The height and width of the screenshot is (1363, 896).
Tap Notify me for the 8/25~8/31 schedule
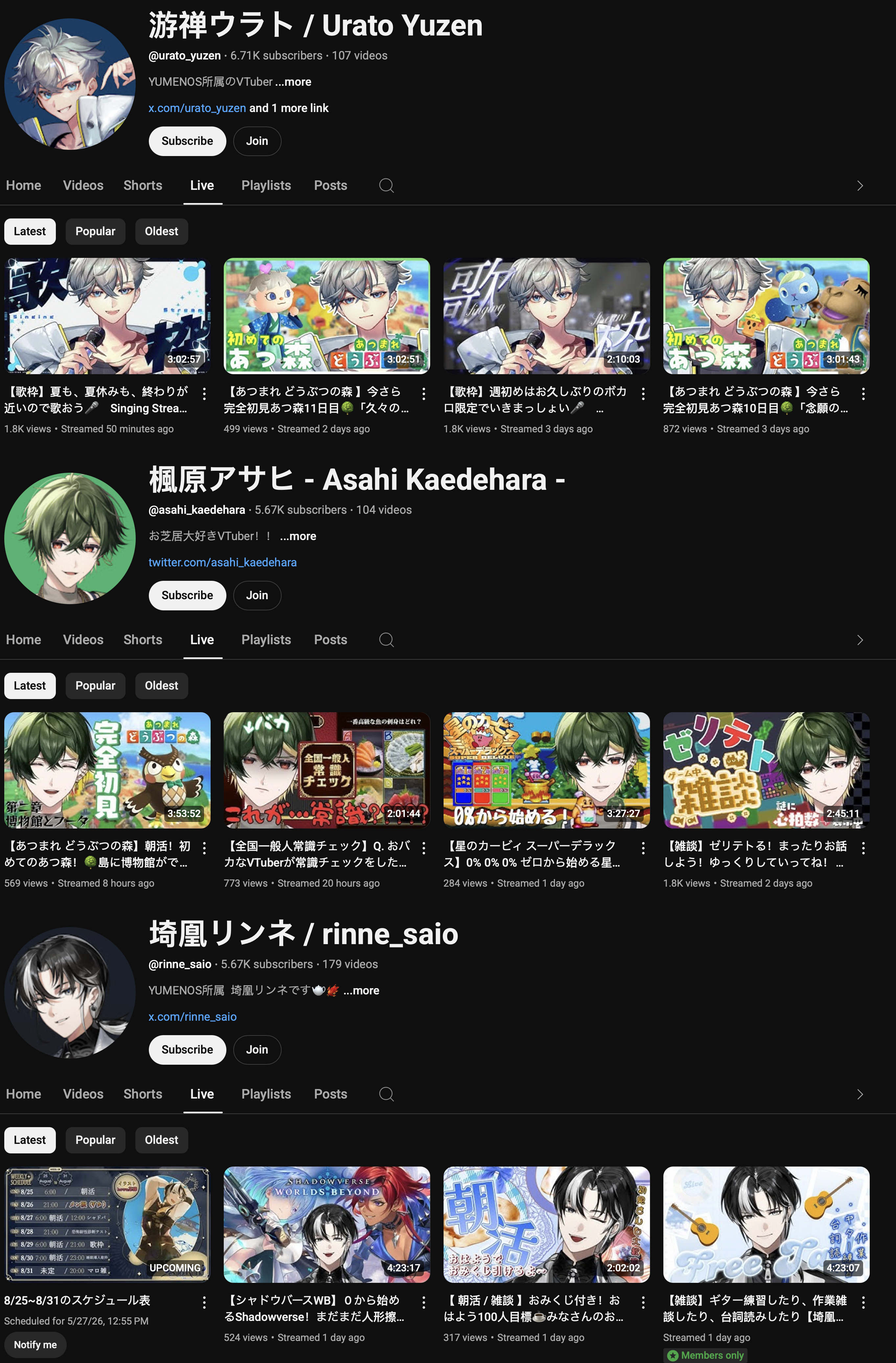tap(35, 1345)
